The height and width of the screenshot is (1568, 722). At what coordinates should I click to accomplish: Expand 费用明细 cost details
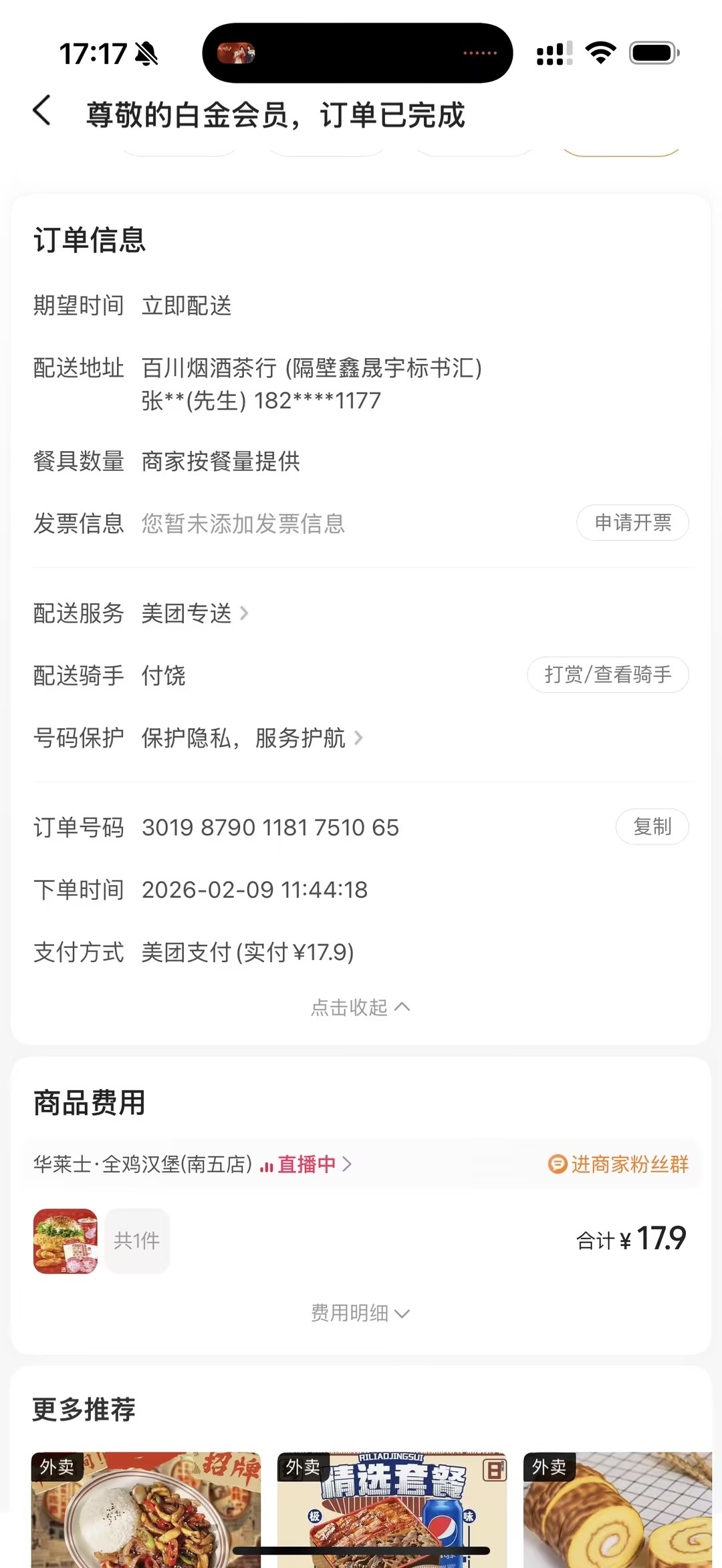coord(360,1313)
